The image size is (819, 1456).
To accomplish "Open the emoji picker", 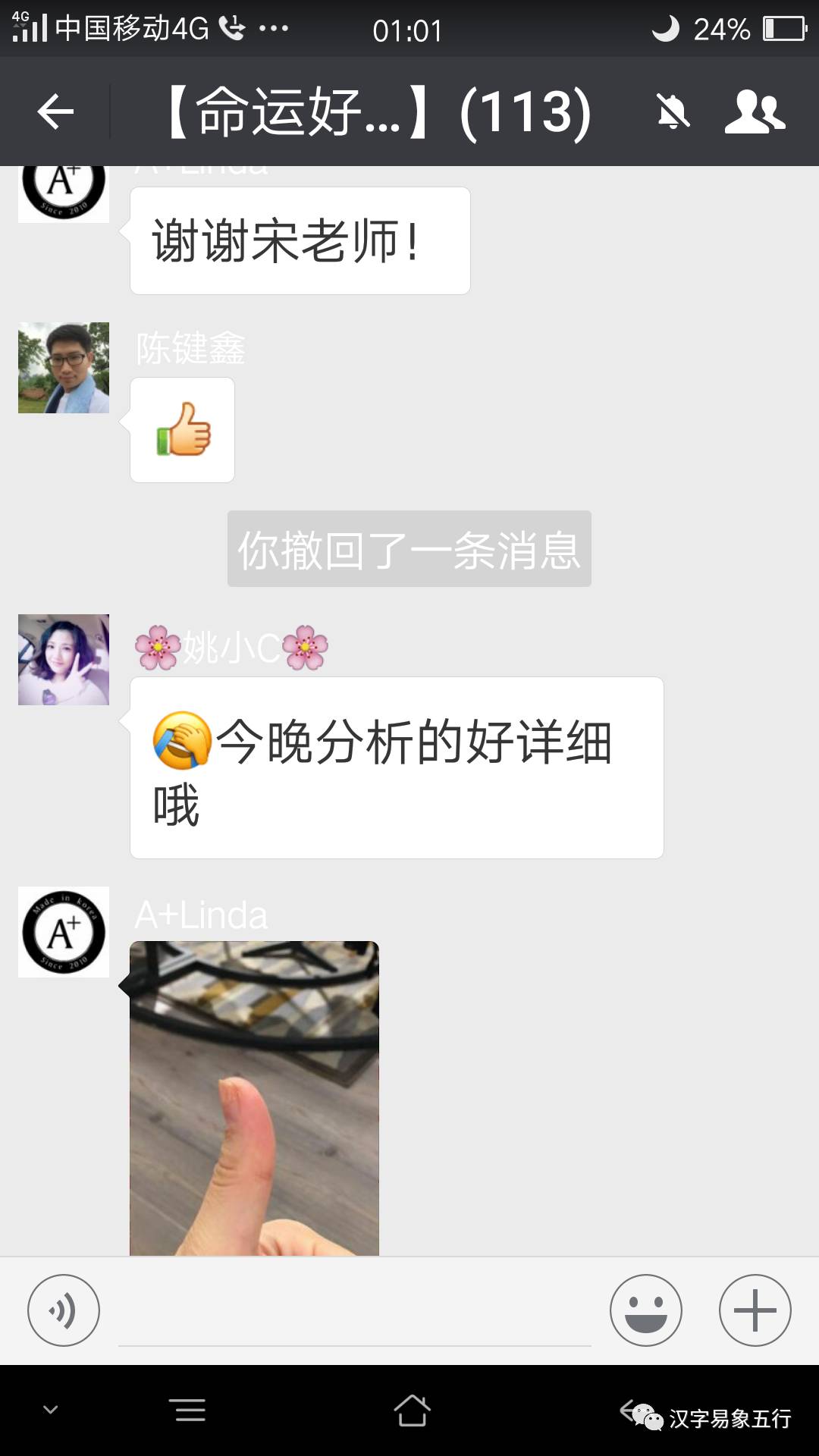I will [x=645, y=1310].
